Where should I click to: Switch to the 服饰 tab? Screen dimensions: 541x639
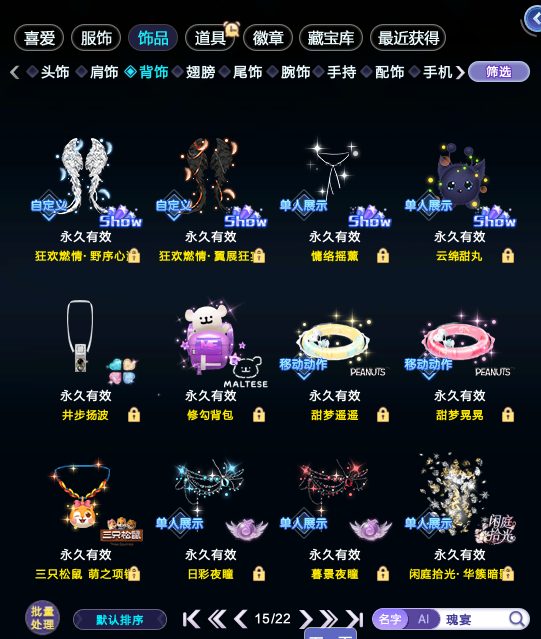[96, 38]
